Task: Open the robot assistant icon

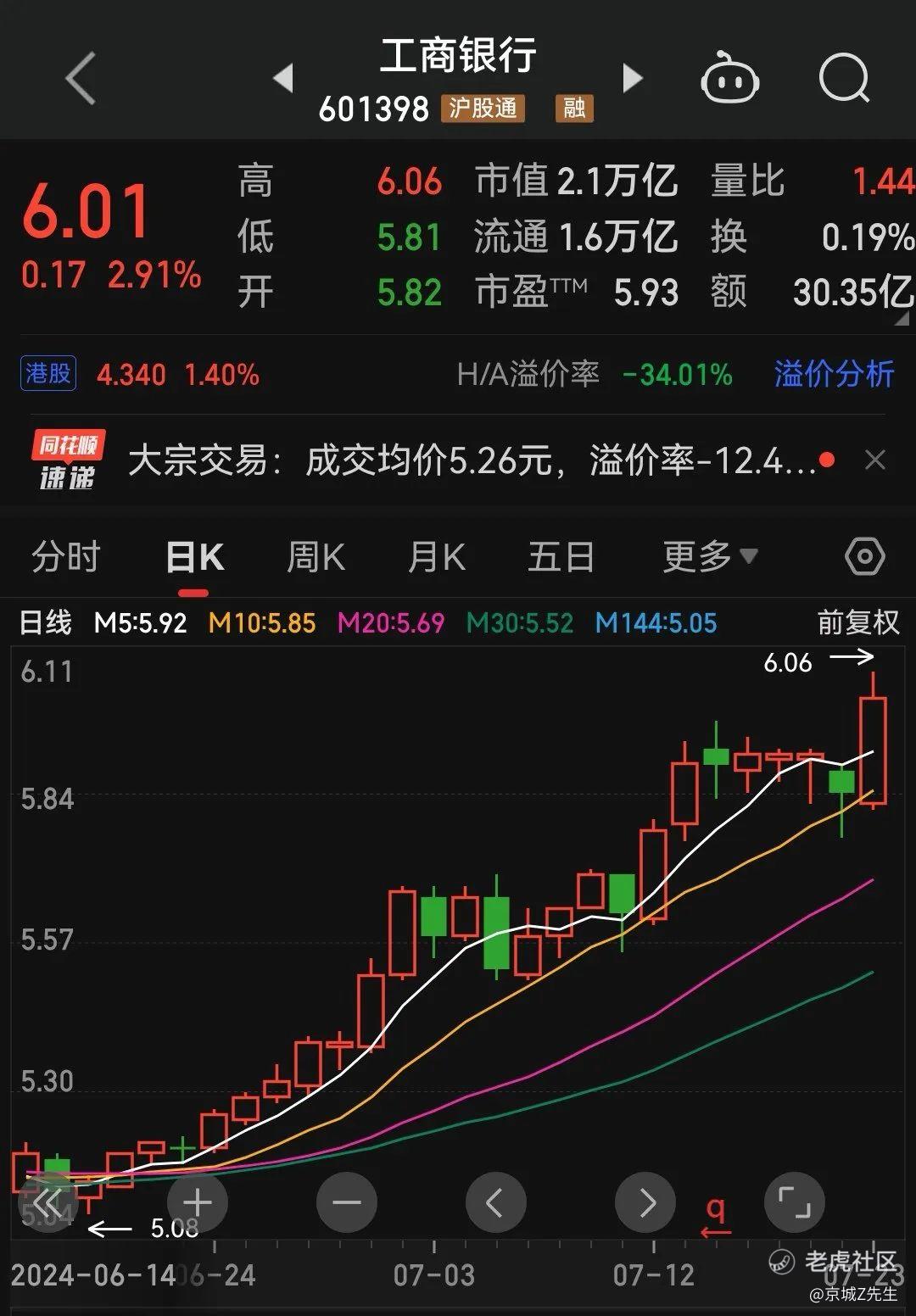Action: point(729,79)
